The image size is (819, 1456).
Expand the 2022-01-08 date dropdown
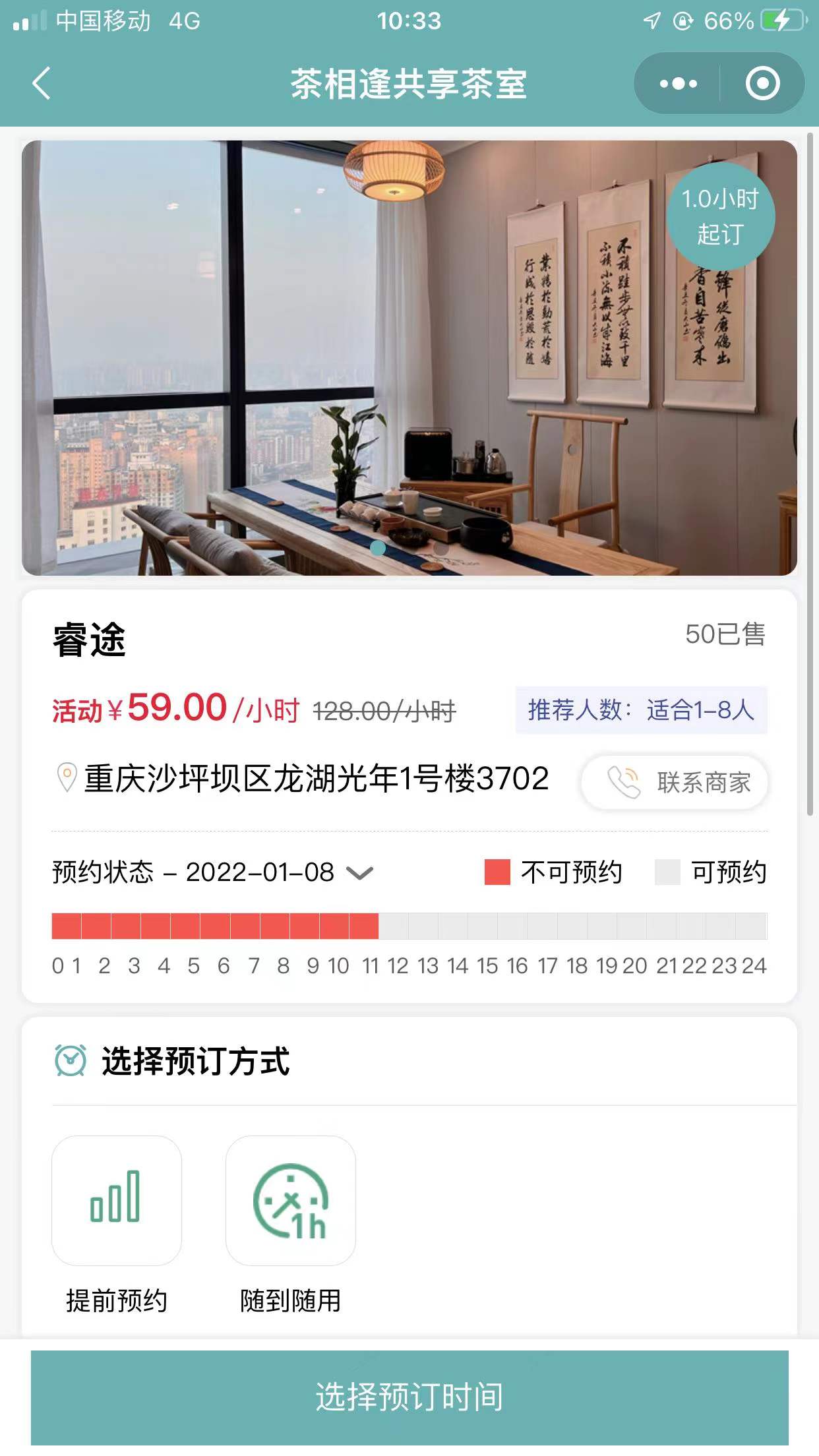(359, 873)
